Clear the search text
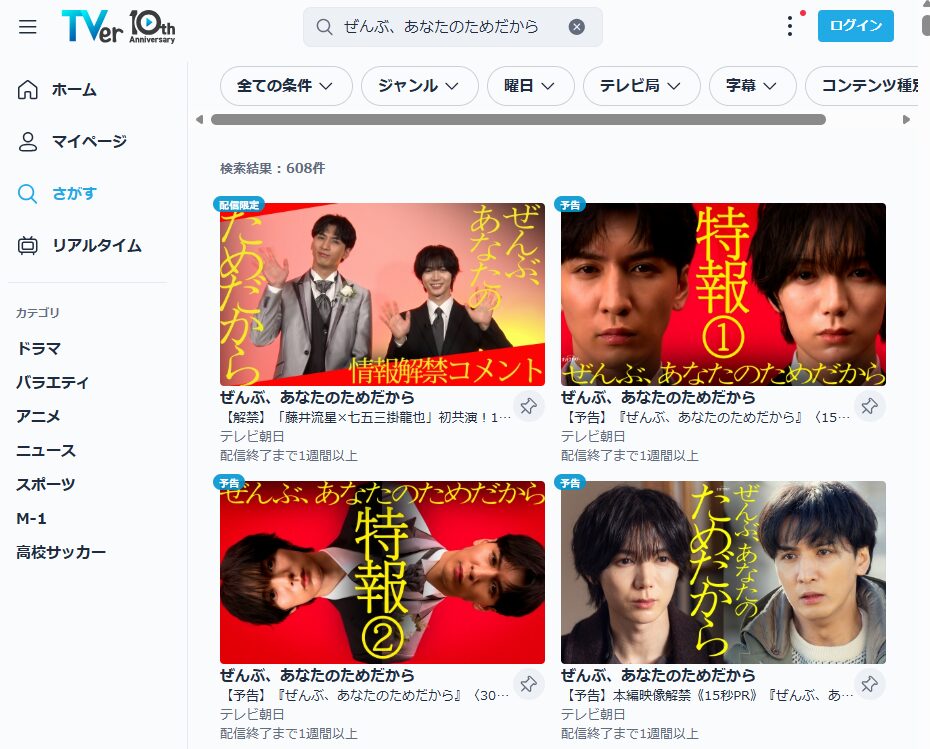This screenshot has width=930, height=749. coord(577,27)
